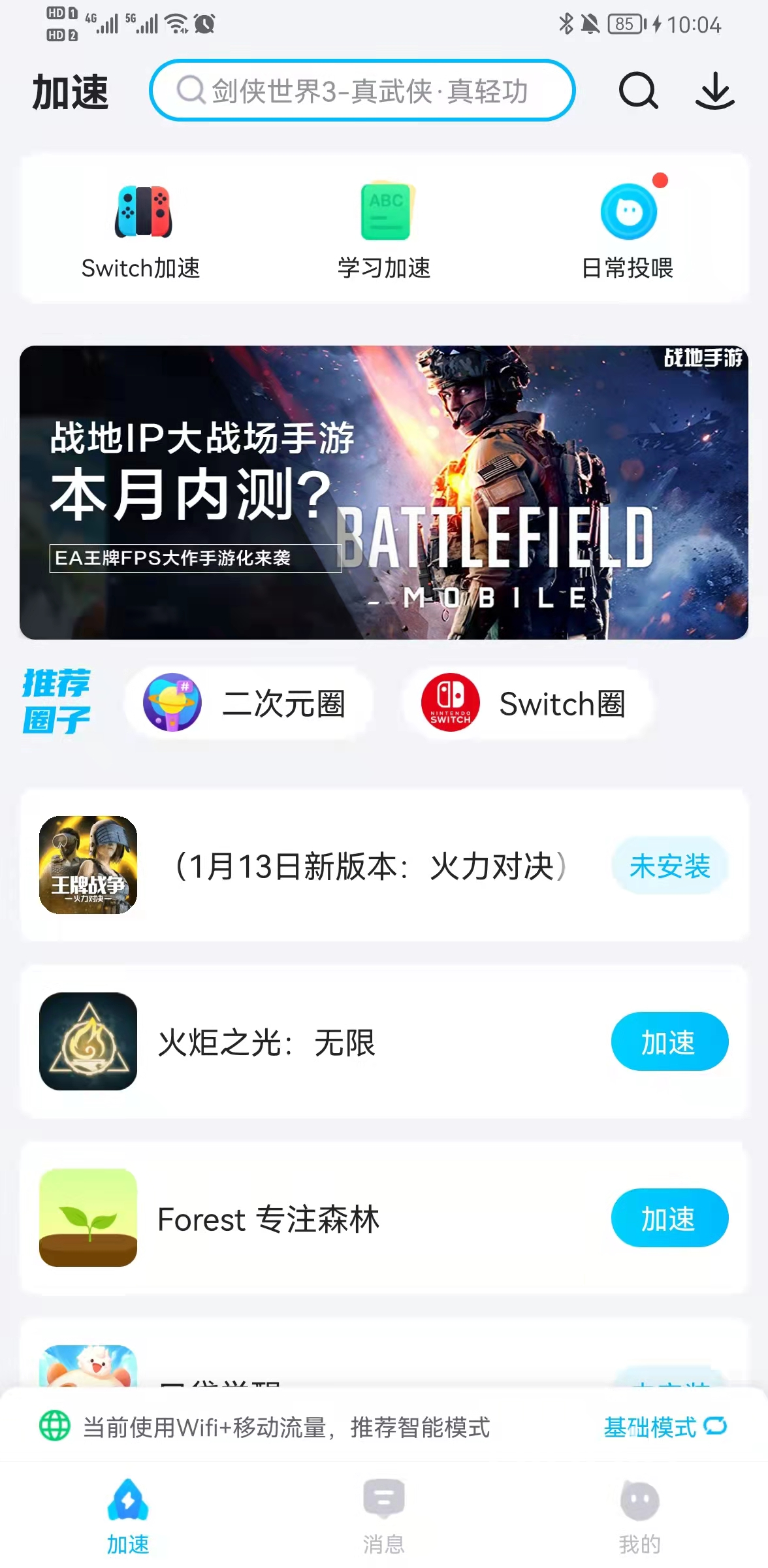Image resolution: width=768 pixels, height=1568 pixels.
Task: Tap 未安装 for 王牌战争
Action: click(x=669, y=866)
